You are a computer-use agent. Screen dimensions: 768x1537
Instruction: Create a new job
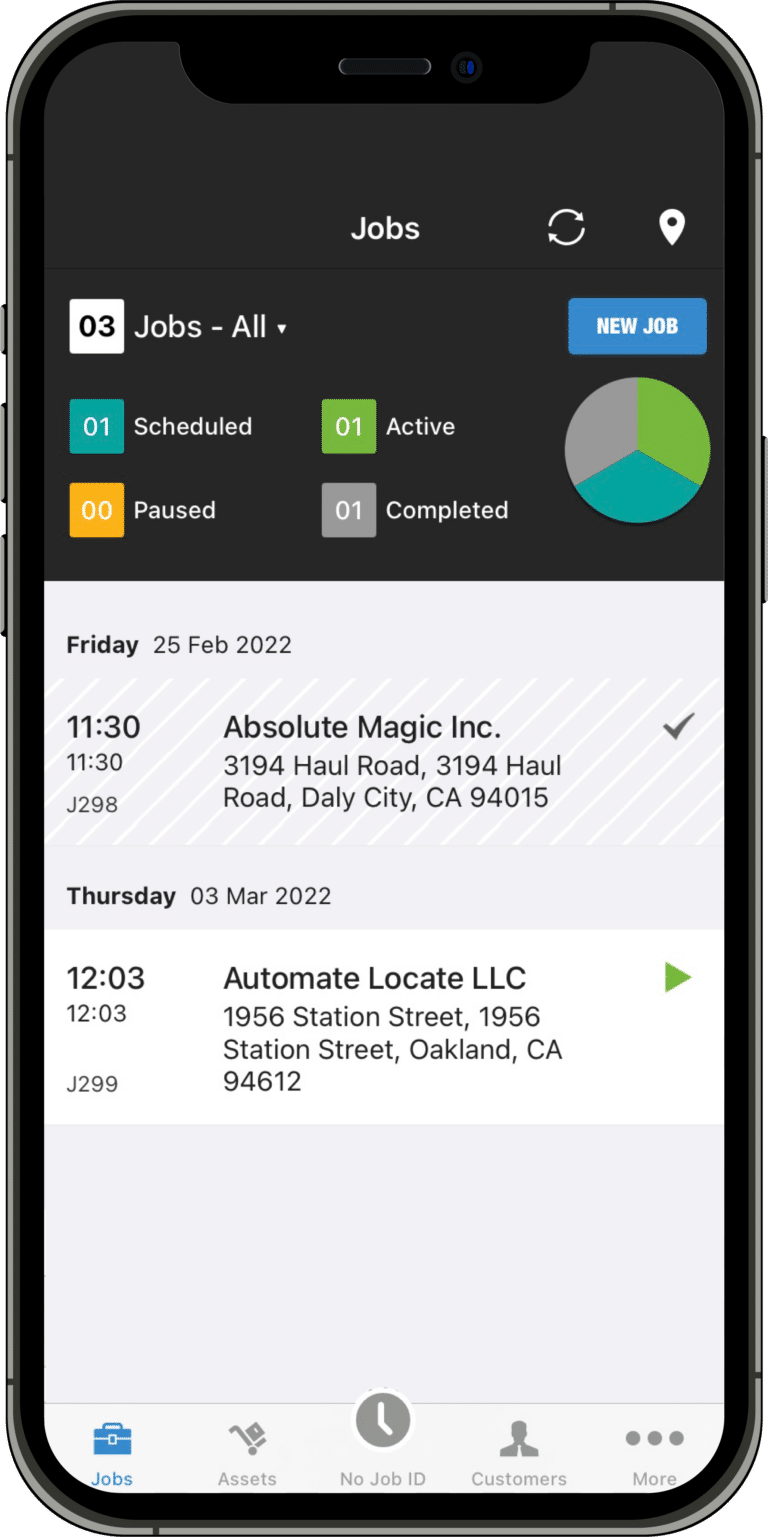coord(637,326)
